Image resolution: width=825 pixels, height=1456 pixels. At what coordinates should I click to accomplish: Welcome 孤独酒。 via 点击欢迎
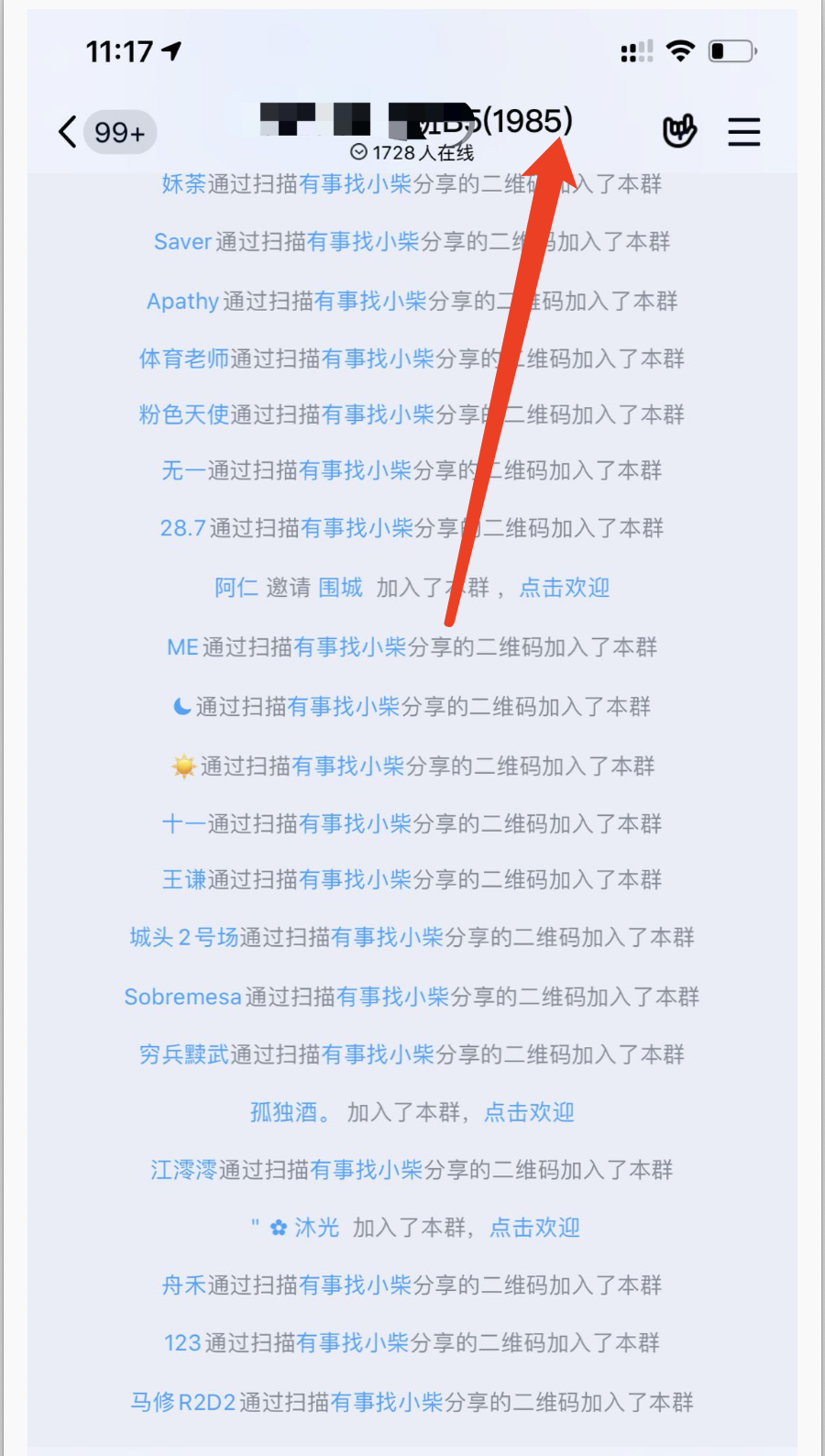(x=529, y=1112)
